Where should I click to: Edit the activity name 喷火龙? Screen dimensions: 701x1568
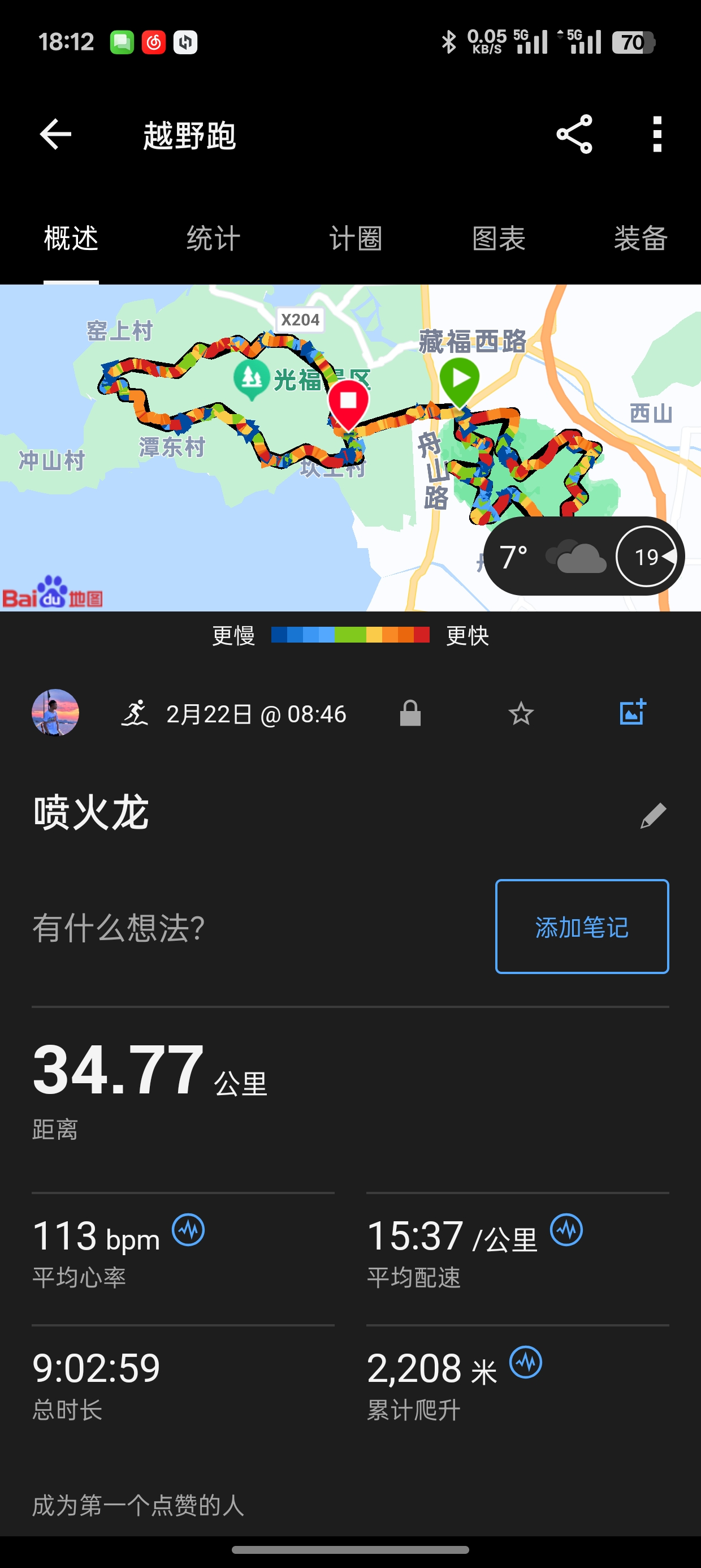[653, 815]
